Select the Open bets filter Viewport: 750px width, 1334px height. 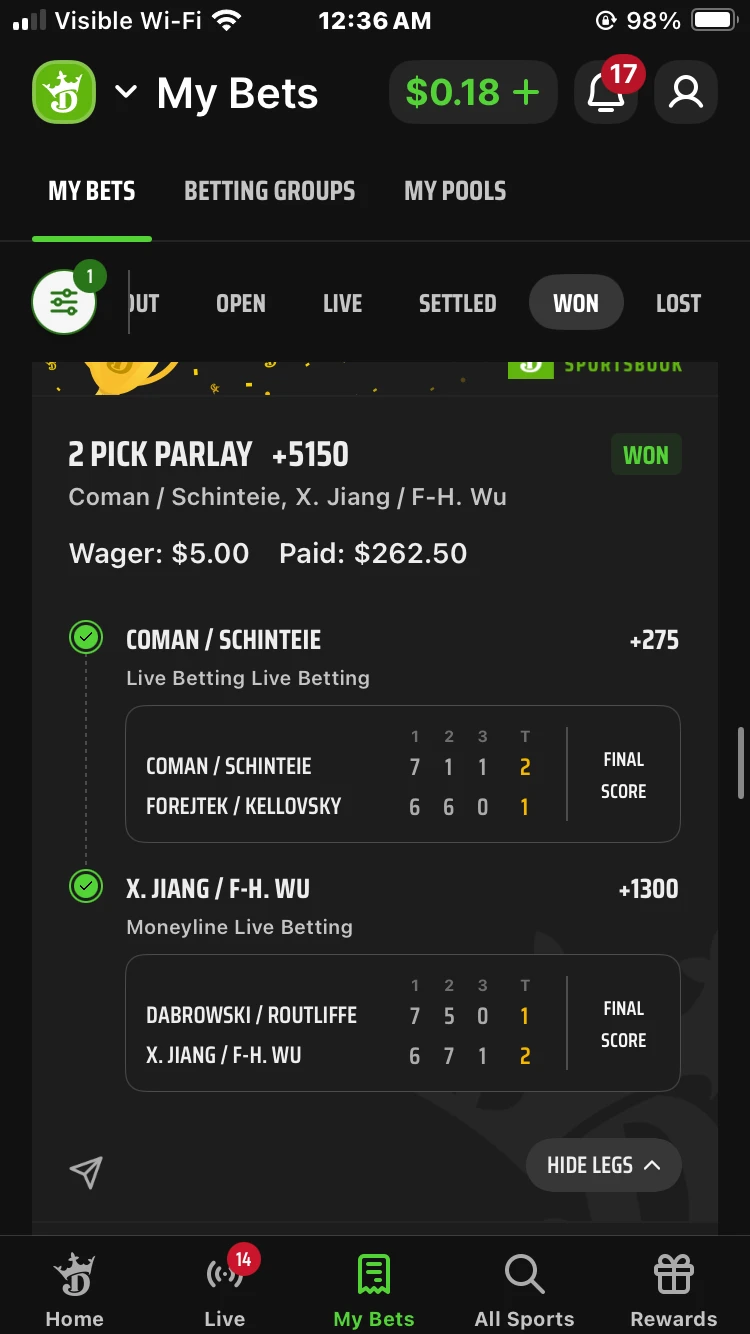coord(241,303)
